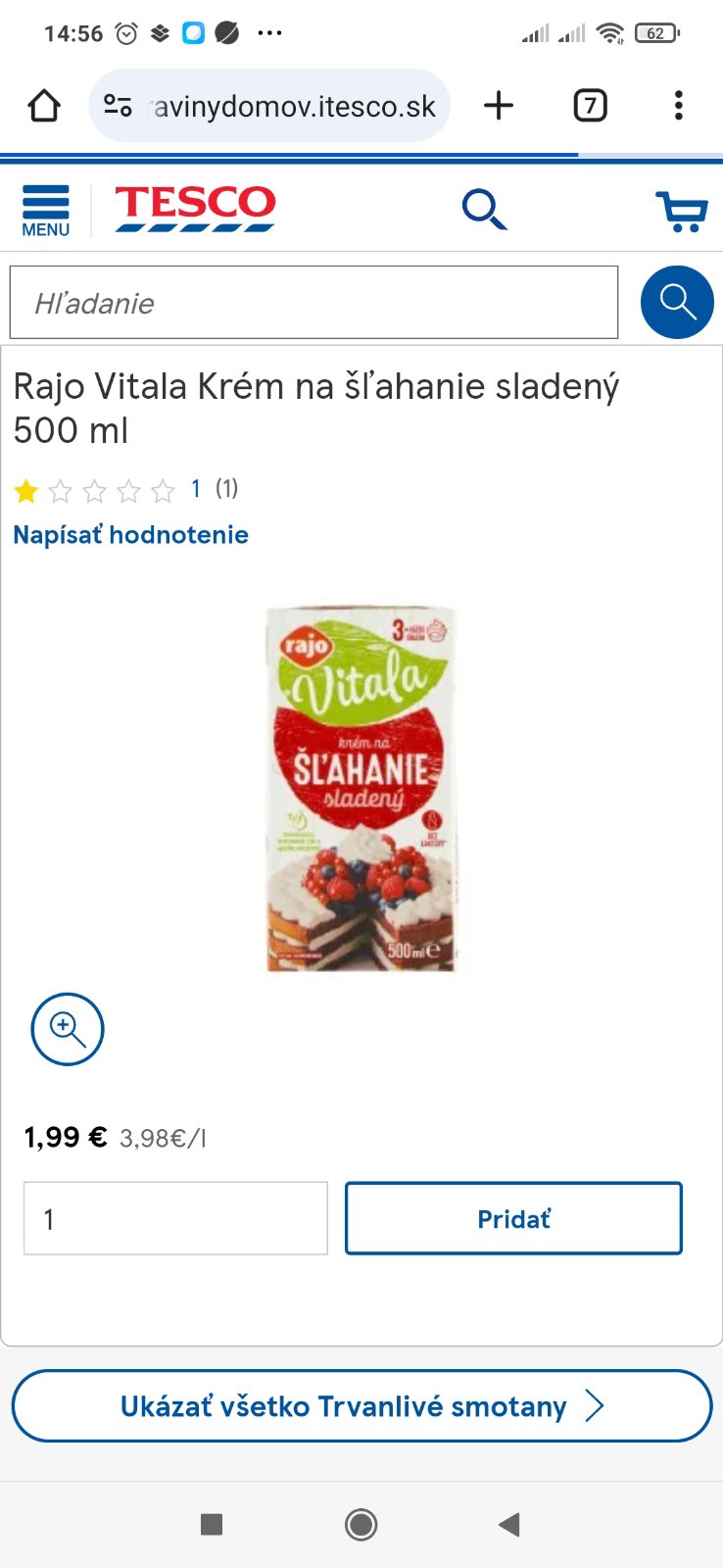Open the Rajo Vitala product image
723x1568 pixels.
[361, 788]
